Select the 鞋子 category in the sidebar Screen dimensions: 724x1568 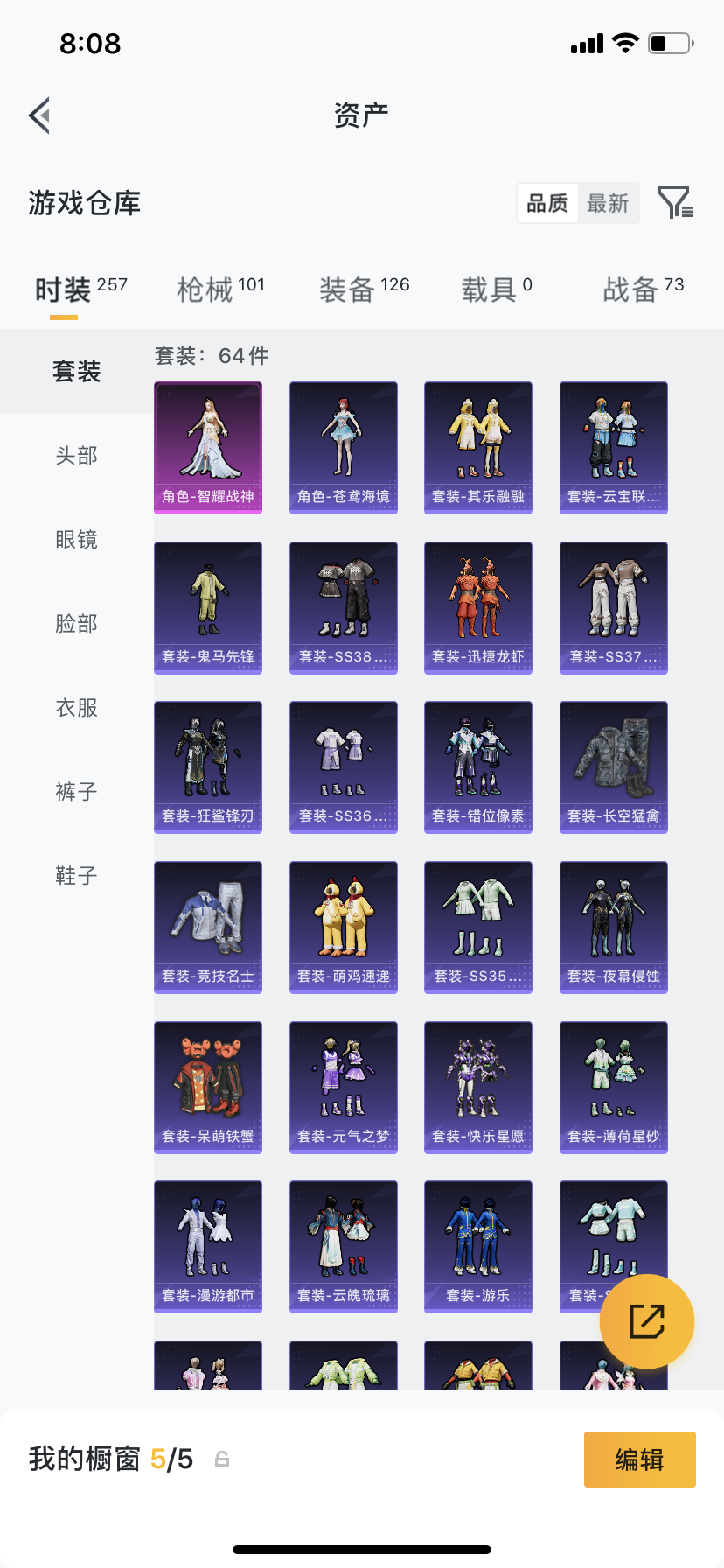77,875
